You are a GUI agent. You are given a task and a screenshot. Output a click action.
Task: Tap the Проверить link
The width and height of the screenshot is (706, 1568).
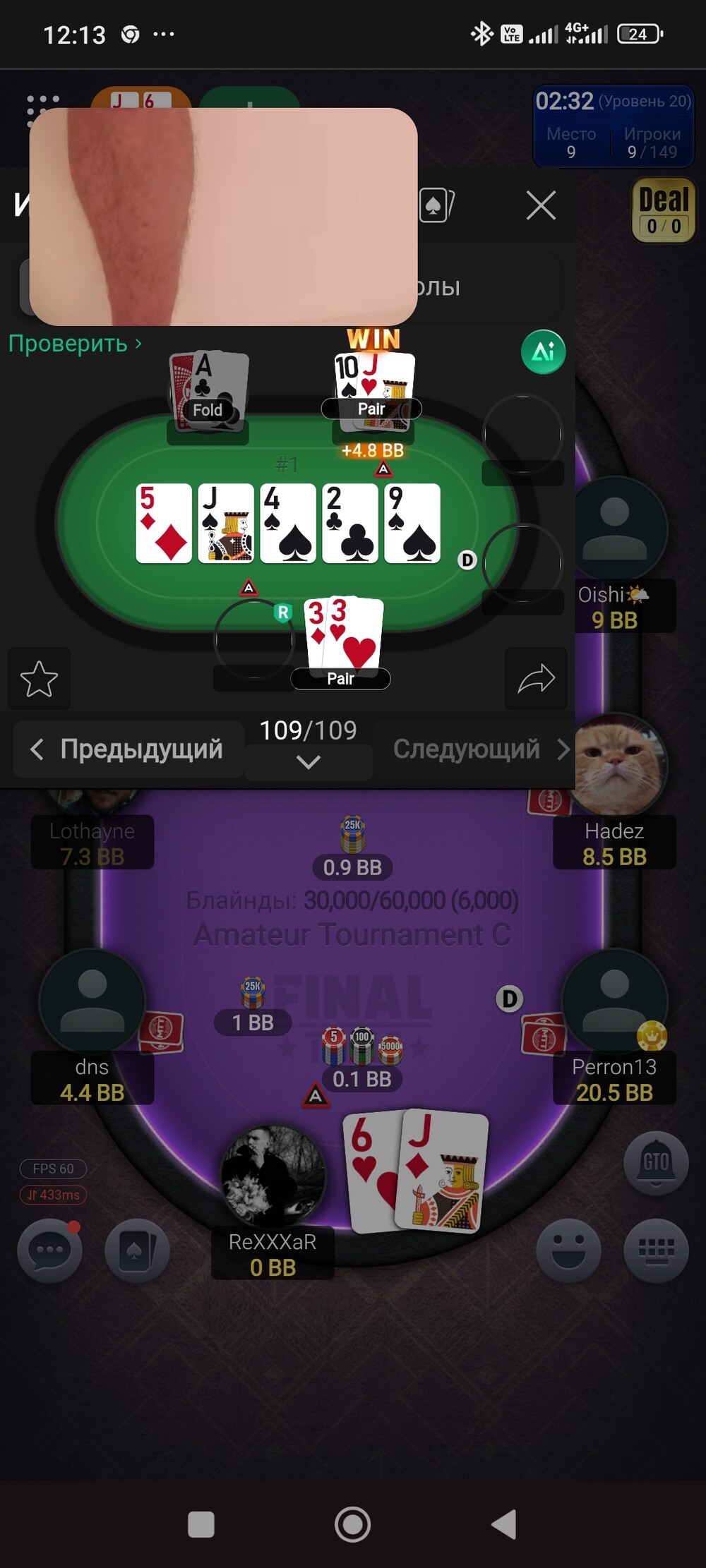tap(75, 344)
